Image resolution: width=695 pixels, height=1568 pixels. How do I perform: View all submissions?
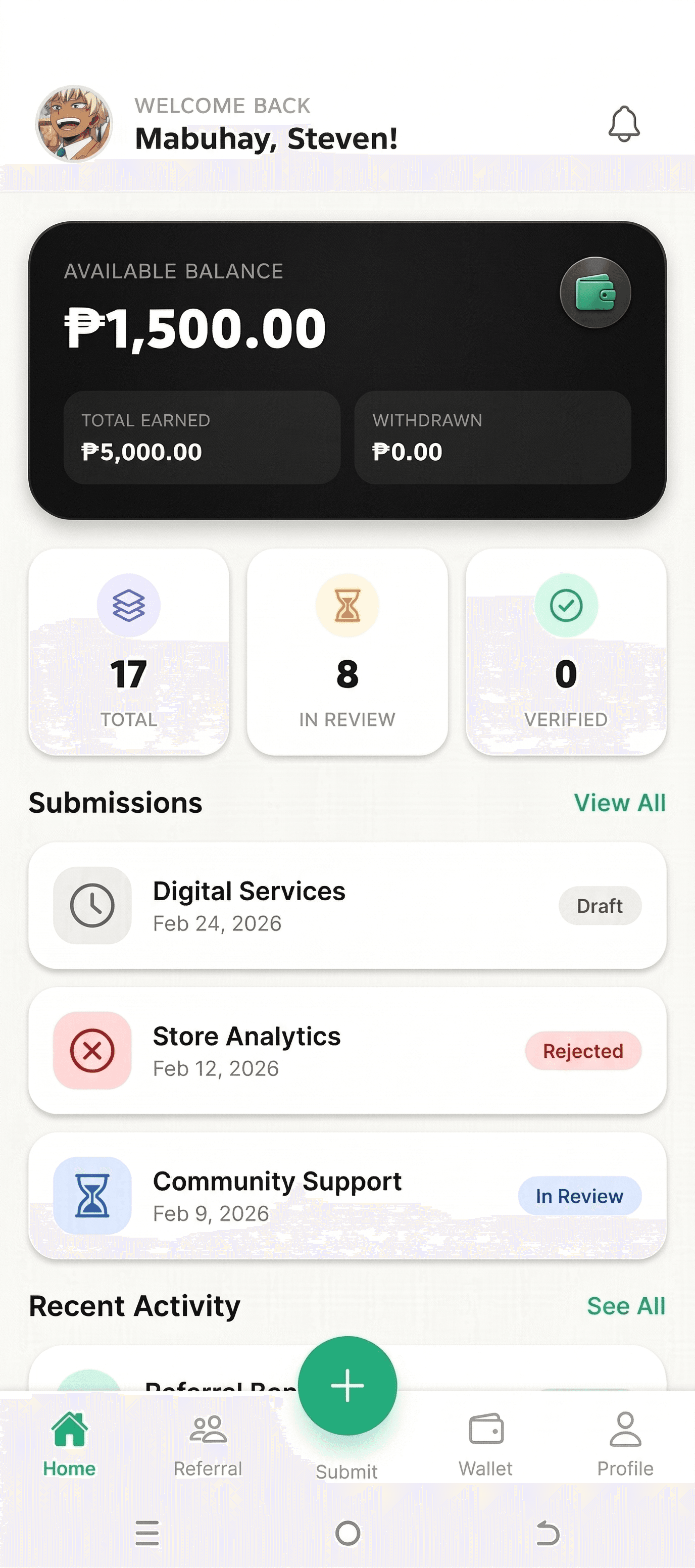621,802
